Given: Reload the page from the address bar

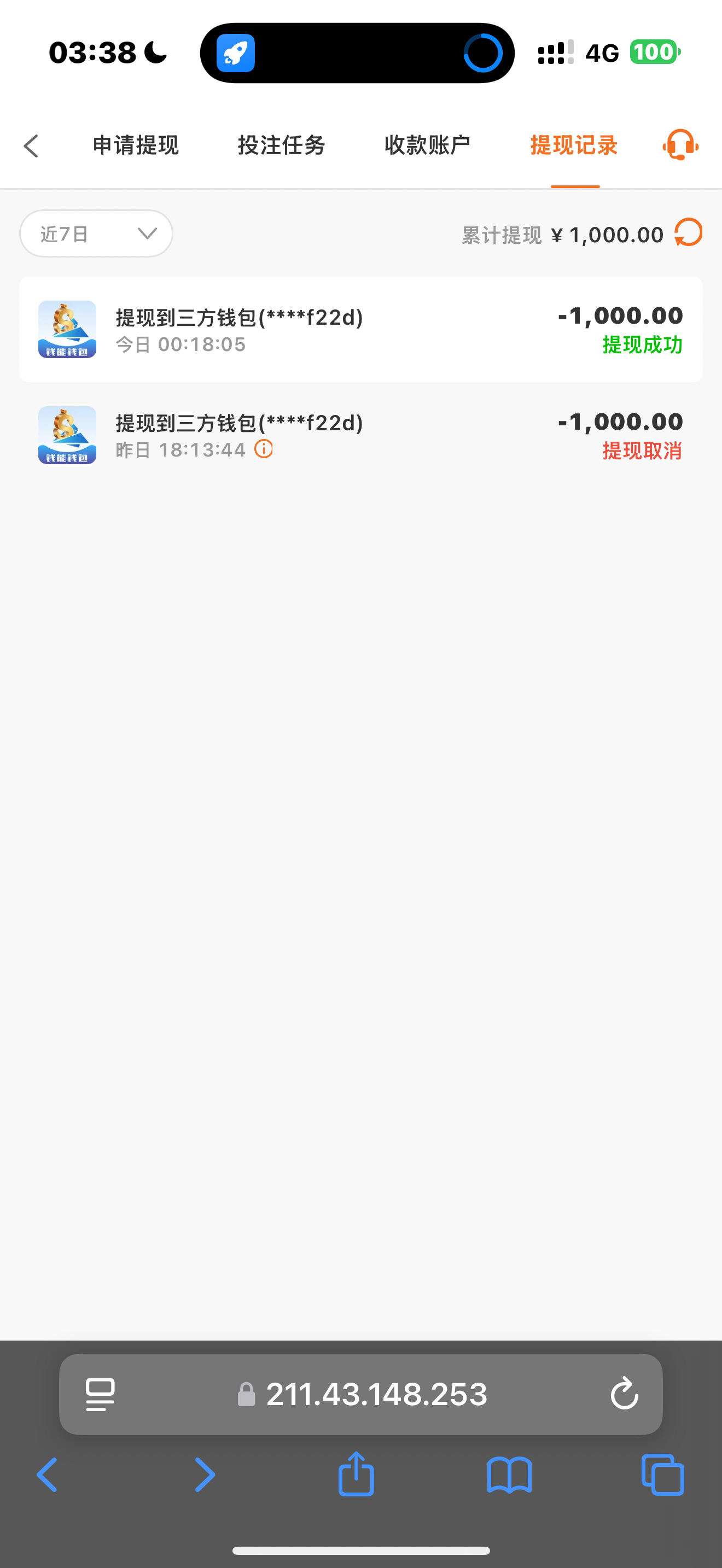Looking at the screenshot, I should click(x=624, y=1394).
